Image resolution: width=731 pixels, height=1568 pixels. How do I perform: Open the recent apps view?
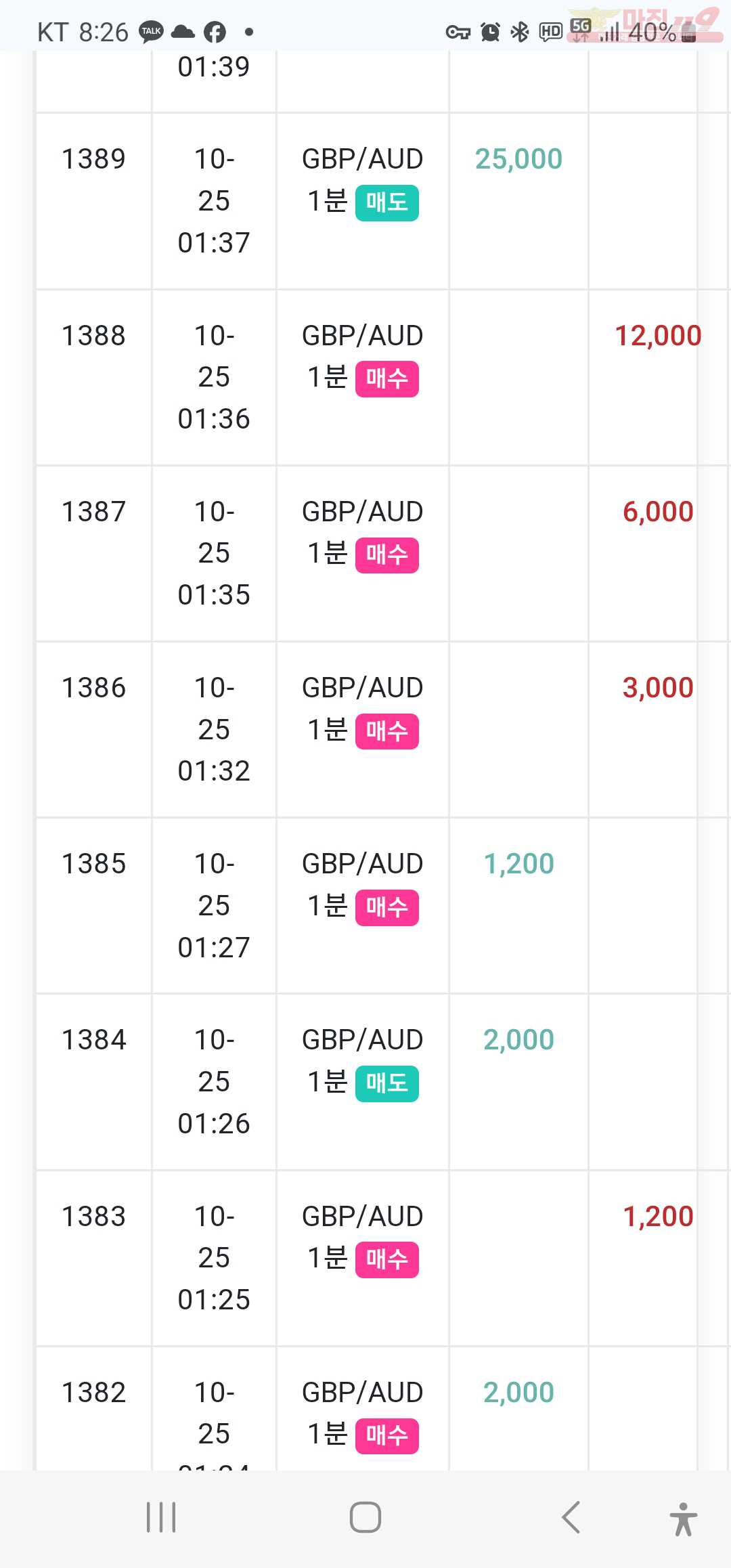[161, 1517]
